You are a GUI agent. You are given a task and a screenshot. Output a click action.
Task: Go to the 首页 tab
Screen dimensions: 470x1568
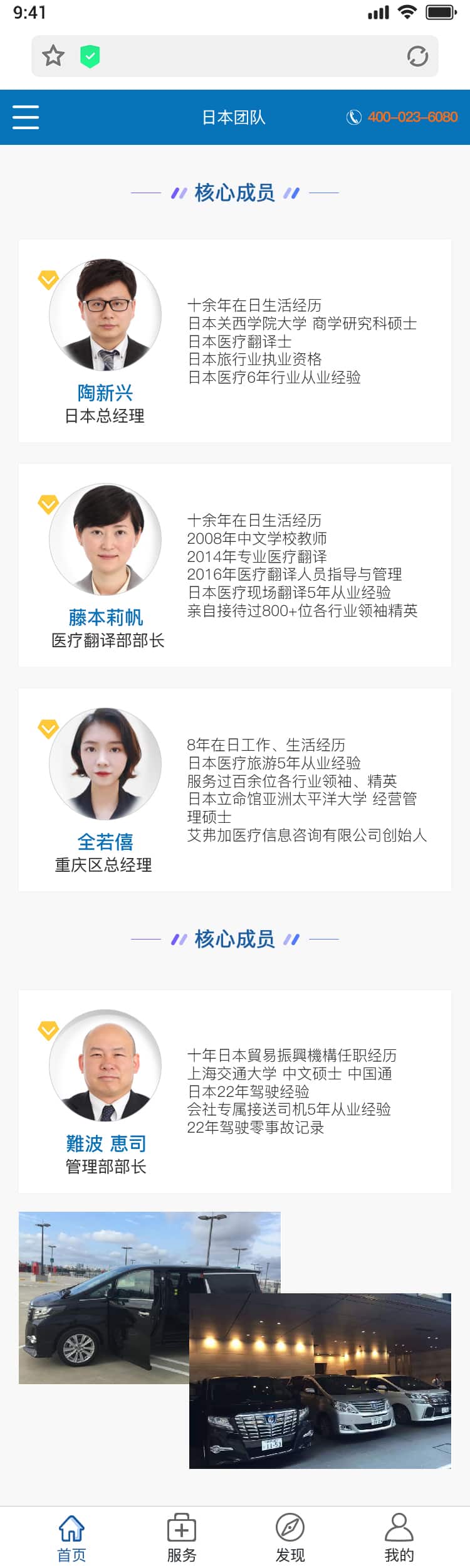click(x=71, y=1538)
